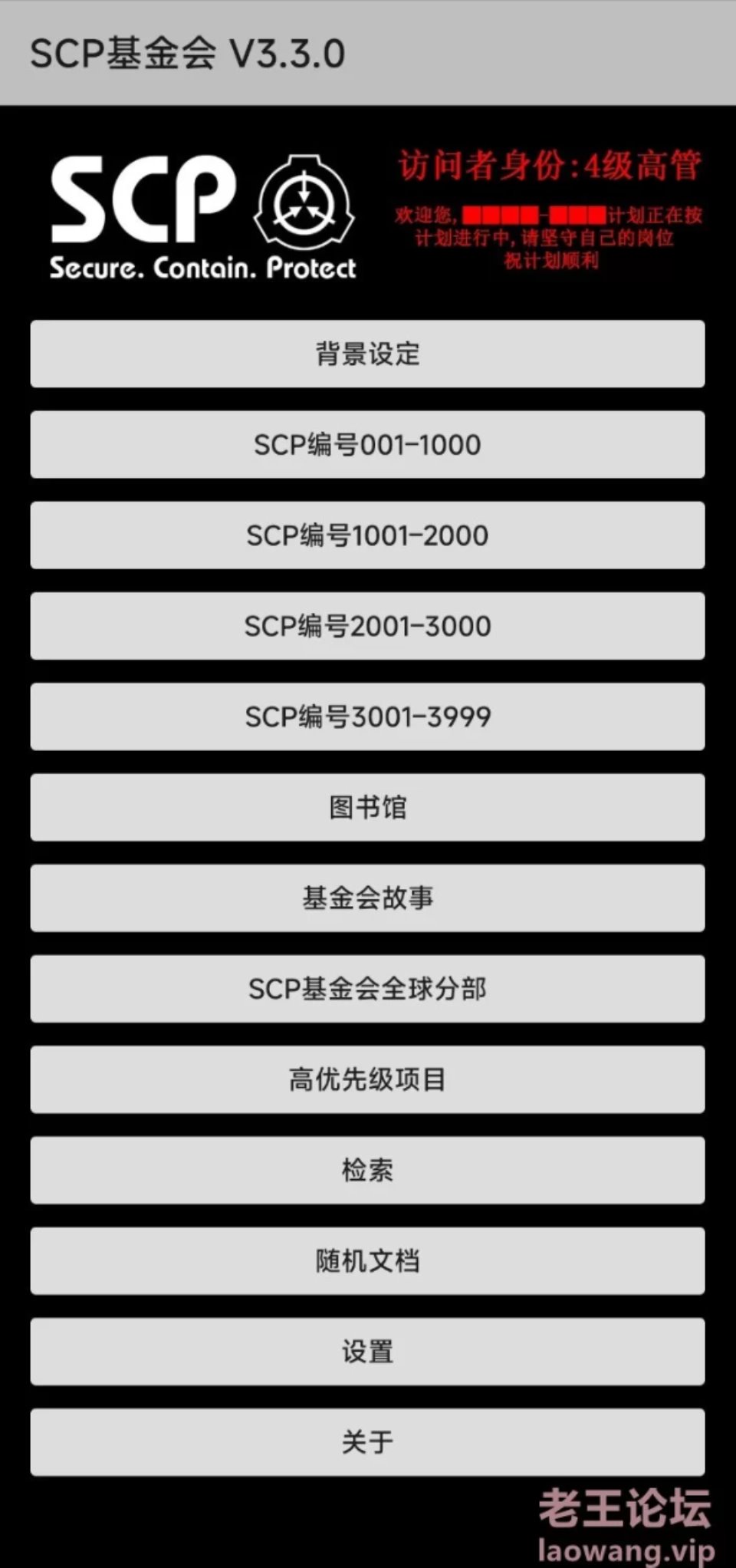
Task: Open SCP编号001-1000 list
Action: coord(367,444)
